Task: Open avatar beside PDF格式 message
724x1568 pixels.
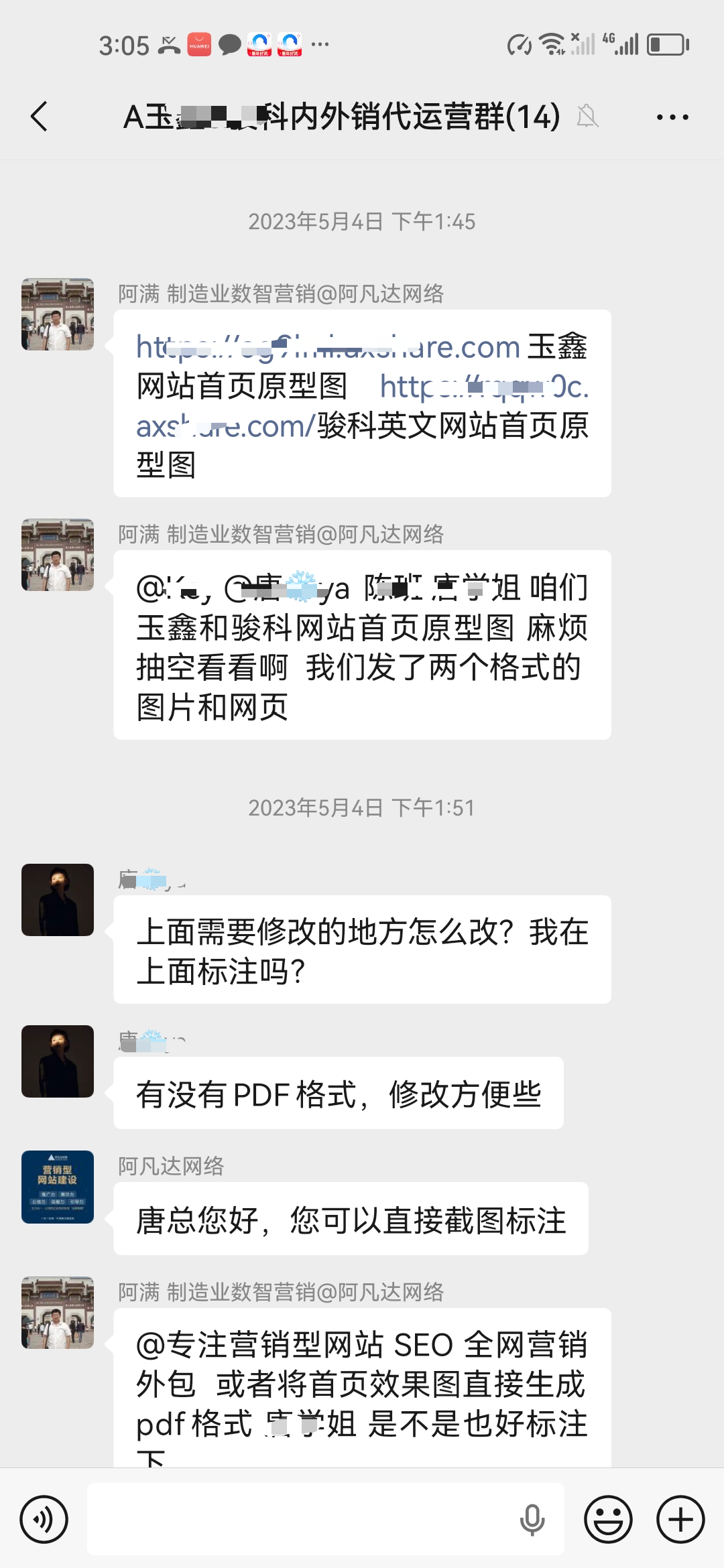Action: click(x=58, y=1061)
